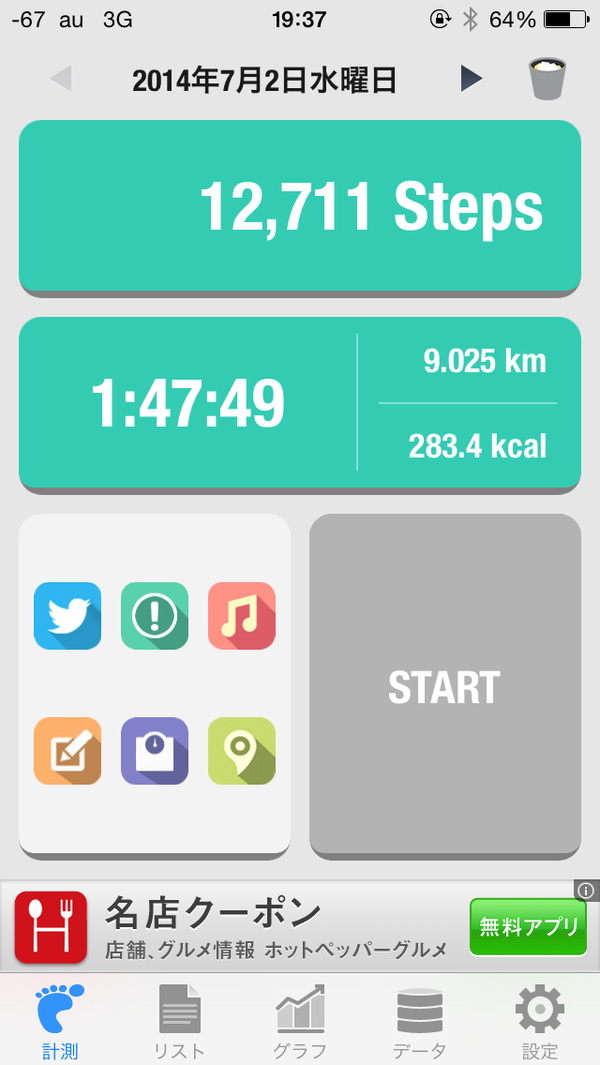
Task: Switch to the 計測 tab
Action: click(60, 1021)
